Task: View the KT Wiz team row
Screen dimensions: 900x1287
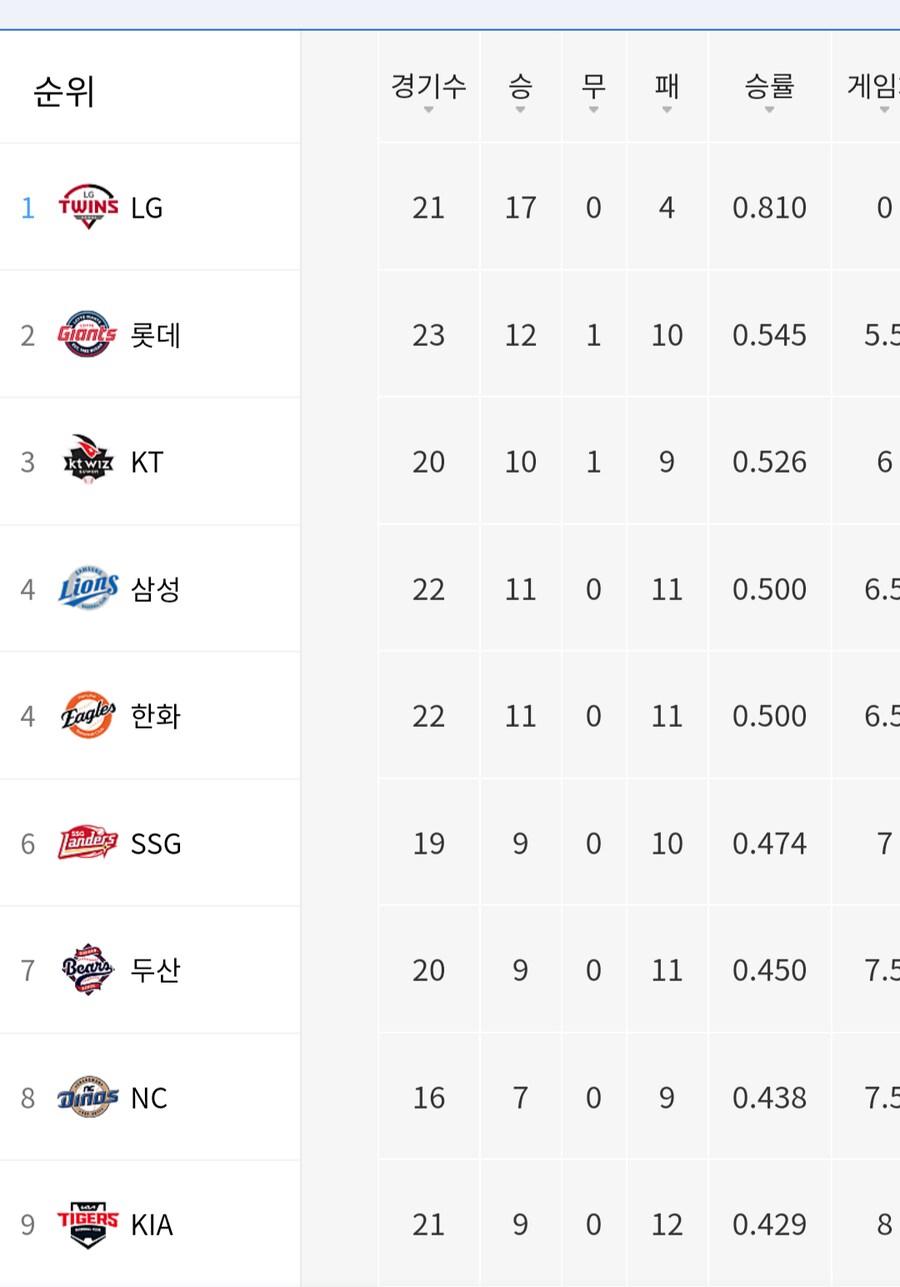Action: [146, 462]
